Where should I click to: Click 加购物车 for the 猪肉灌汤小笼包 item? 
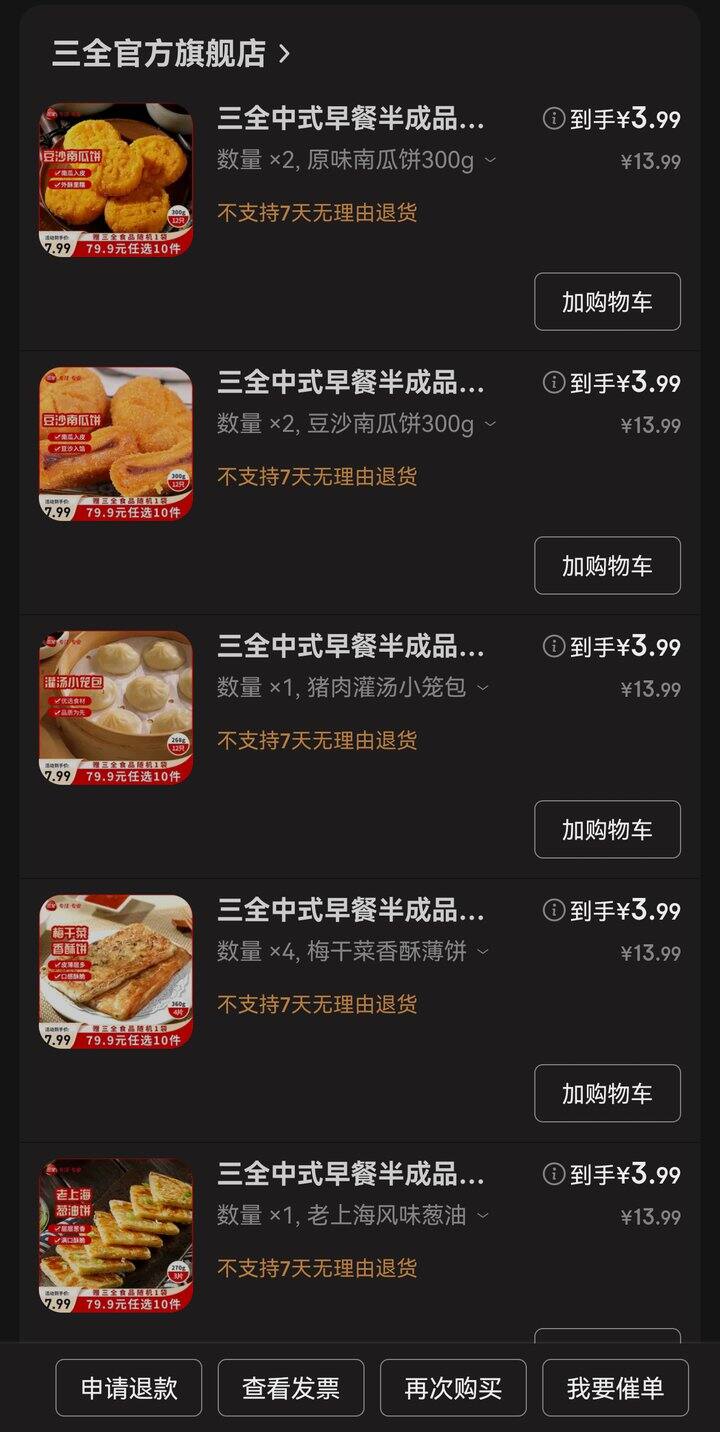[x=607, y=829]
